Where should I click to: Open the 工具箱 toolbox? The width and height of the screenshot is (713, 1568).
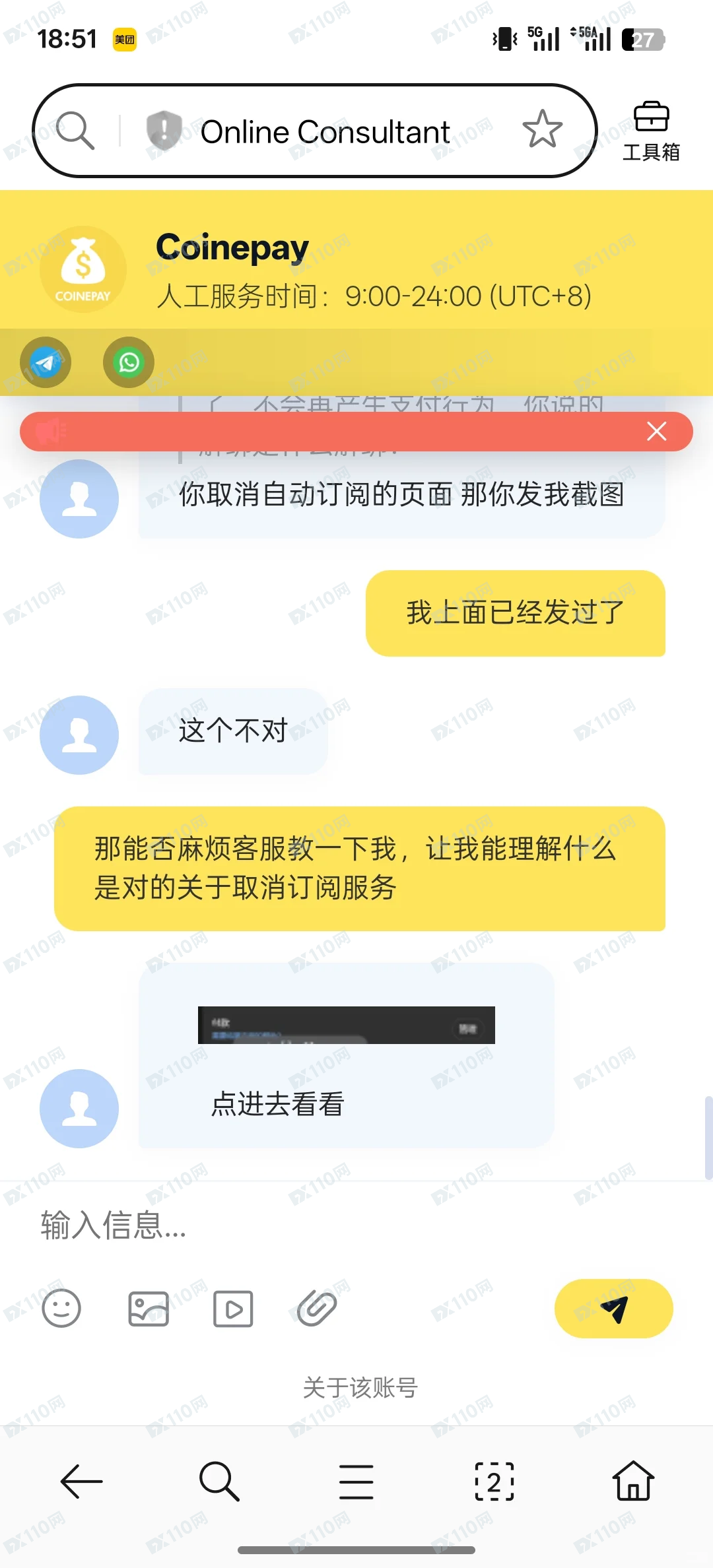pos(651,130)
